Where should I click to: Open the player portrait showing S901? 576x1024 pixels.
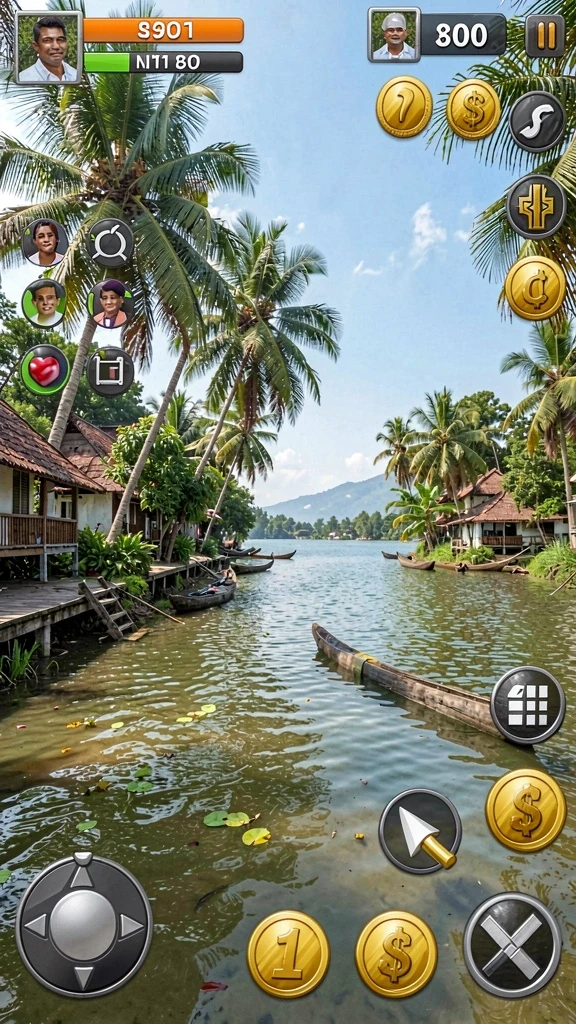click(x=48, y=47)
